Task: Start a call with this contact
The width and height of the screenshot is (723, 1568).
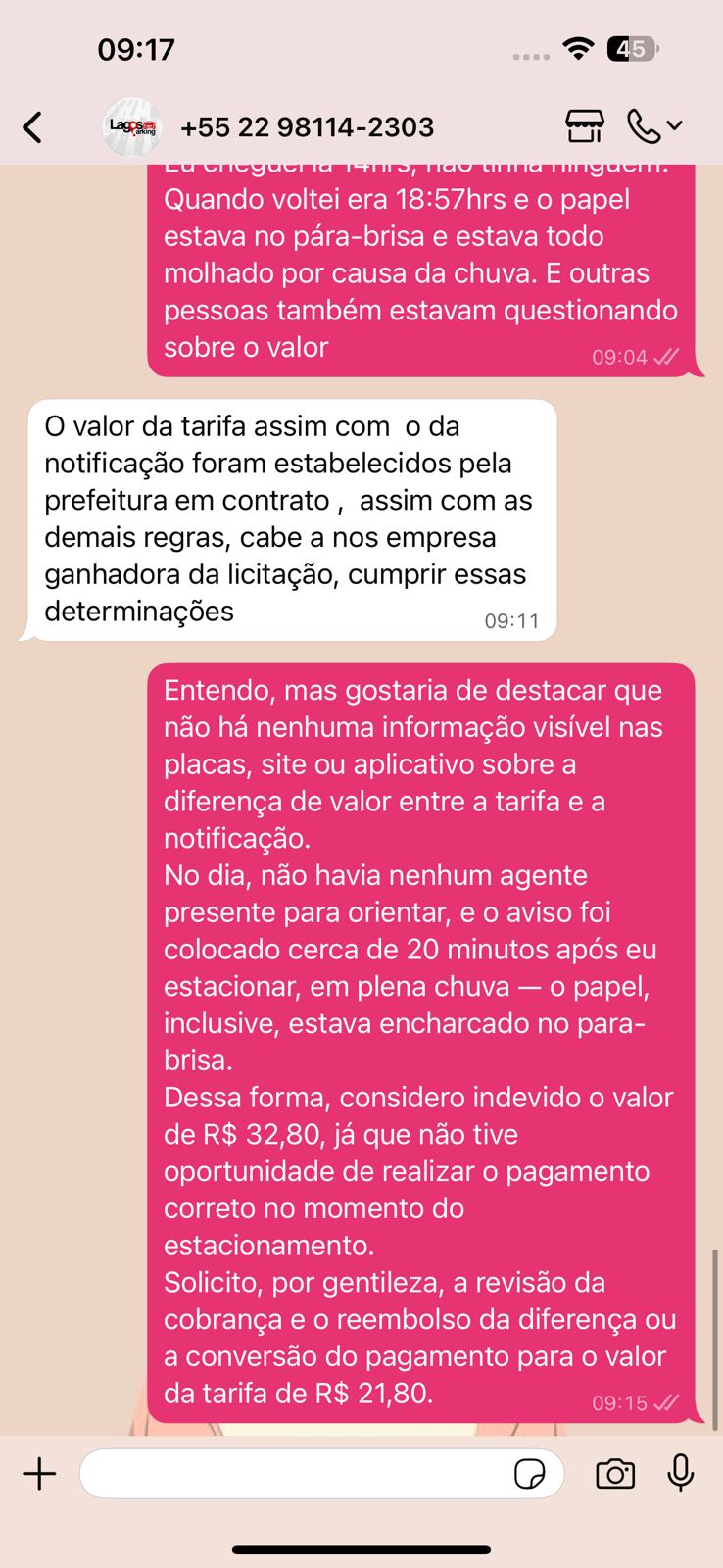Action: [645, 126]
